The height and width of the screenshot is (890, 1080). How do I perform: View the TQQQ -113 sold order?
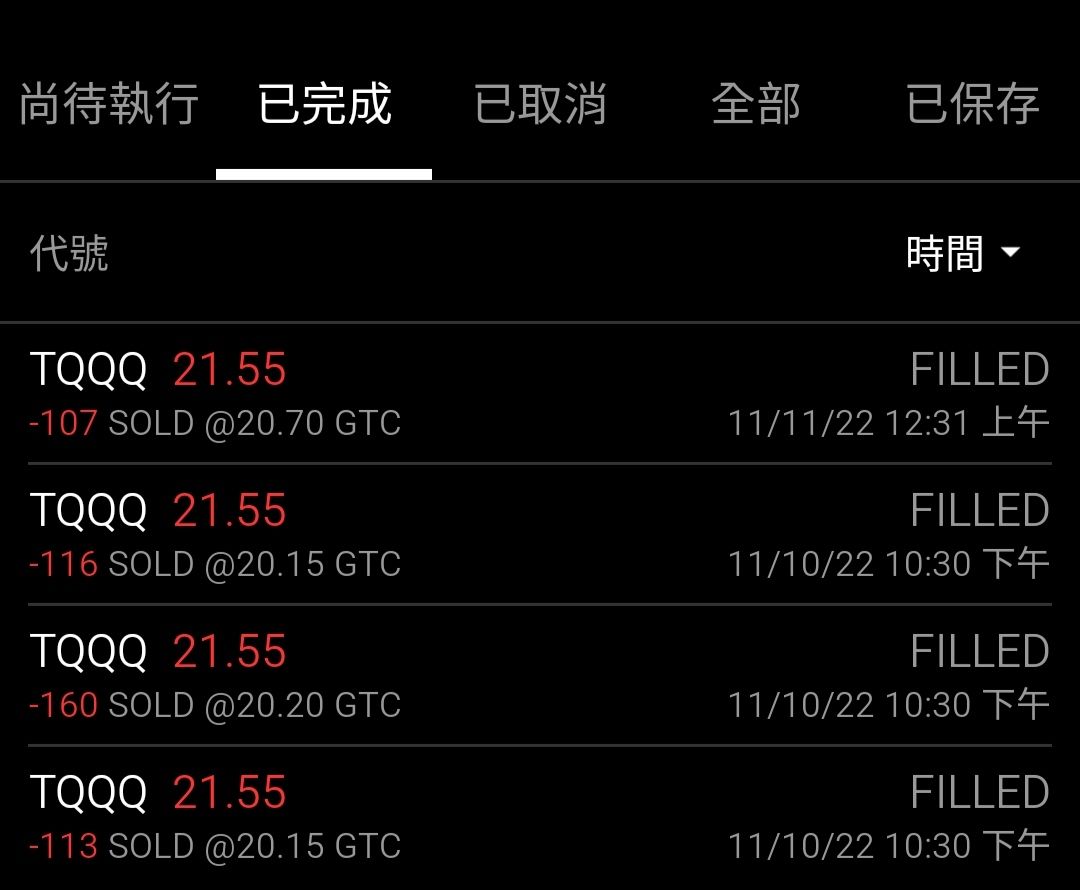click(540, 817)
